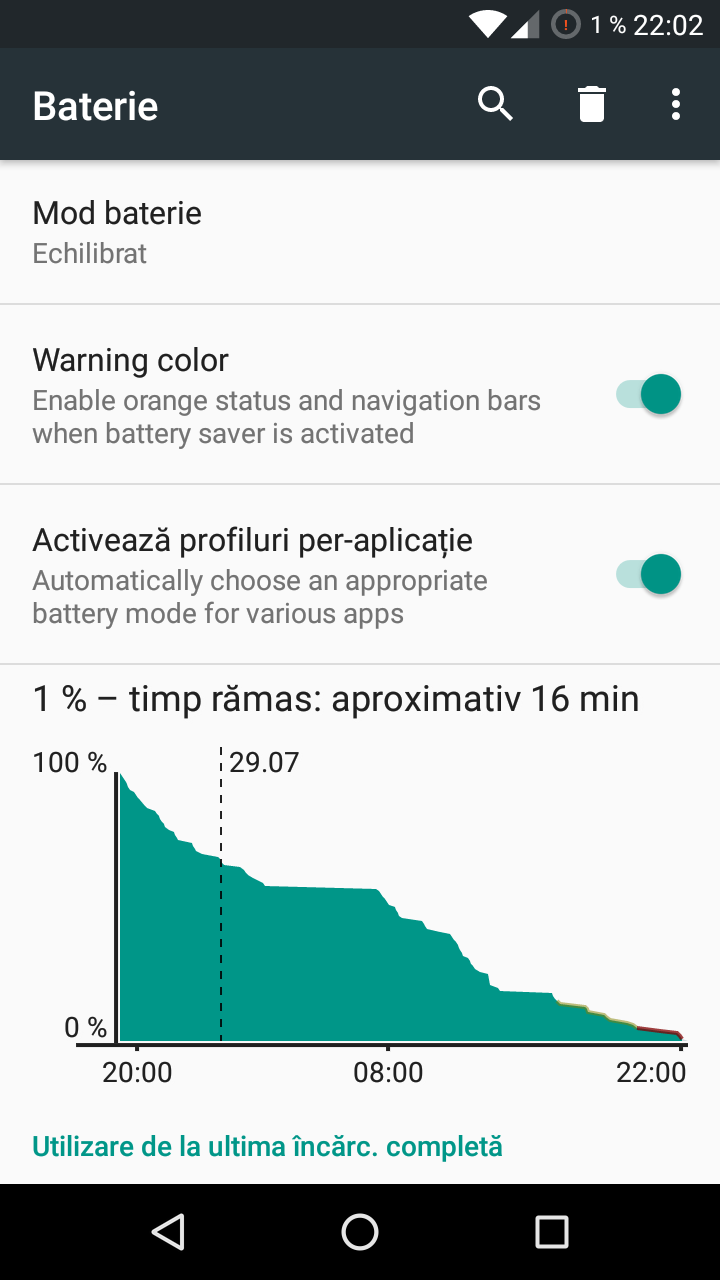This screenshot has height=1280, width=720.
Task: Turn off Activează profiluri per-aplicație
Action: pos(649,574)
